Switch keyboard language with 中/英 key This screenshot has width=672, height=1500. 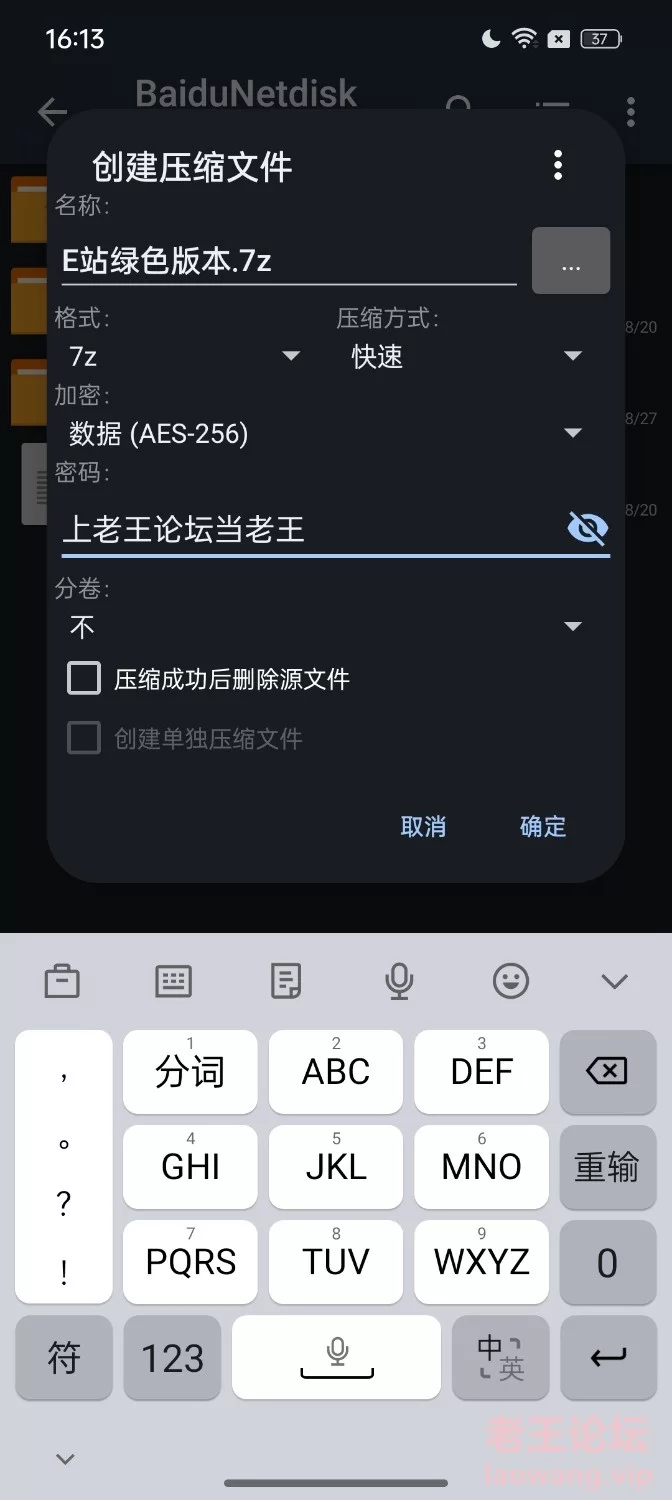click(x=501, y=1358)
